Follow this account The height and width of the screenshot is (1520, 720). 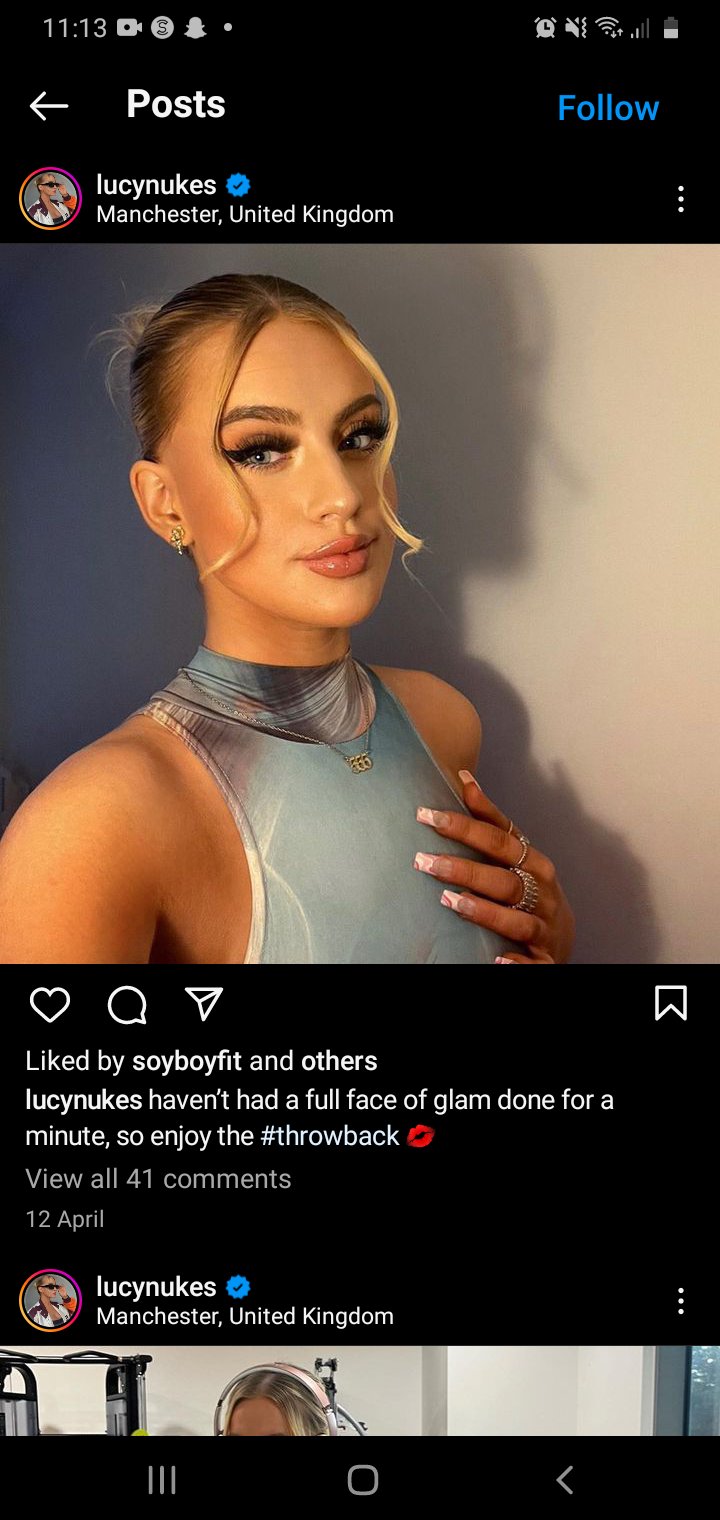[608, 107]
